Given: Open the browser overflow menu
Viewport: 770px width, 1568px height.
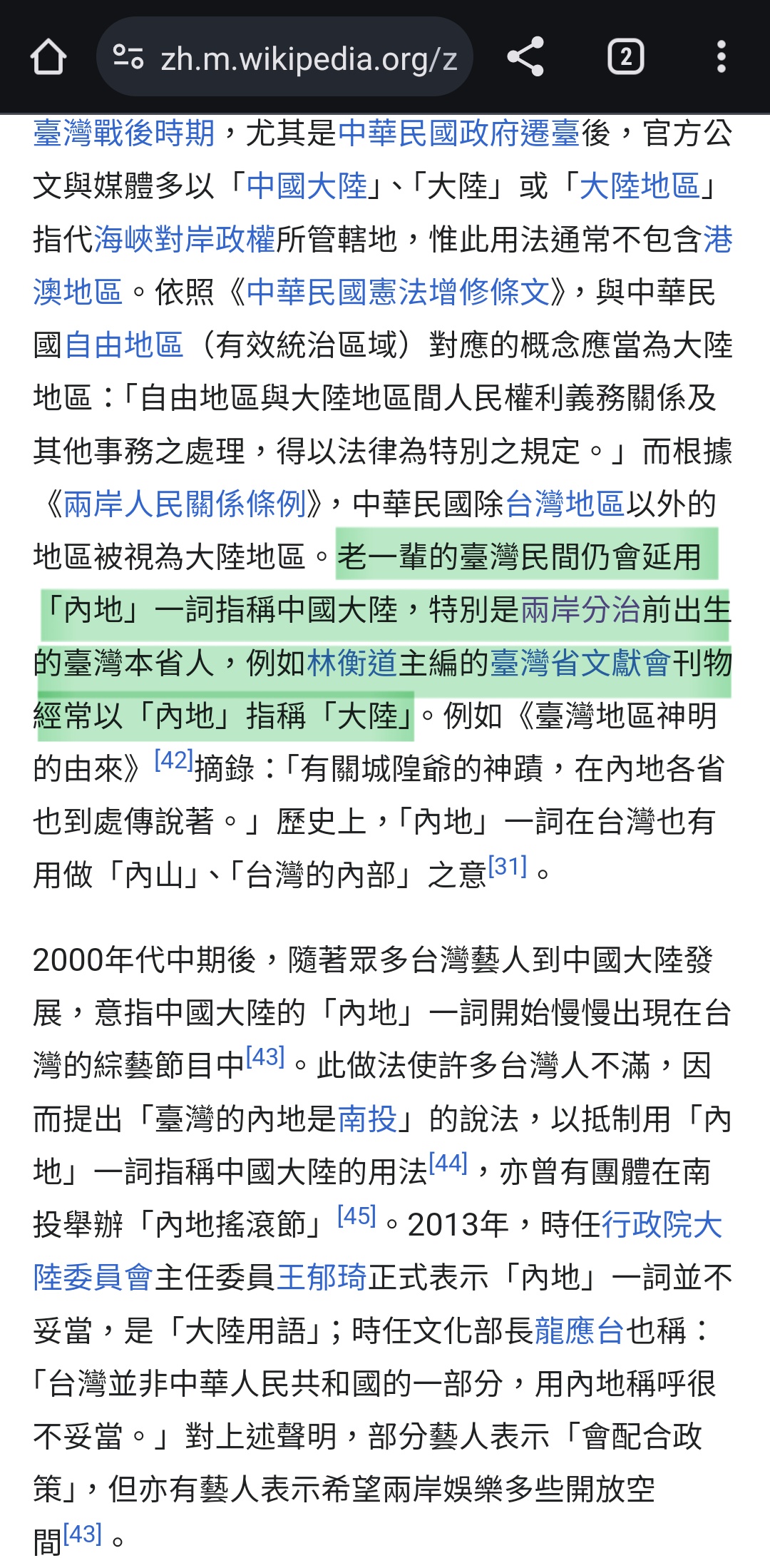Looking at the screenshot, I should coord(721,58).
